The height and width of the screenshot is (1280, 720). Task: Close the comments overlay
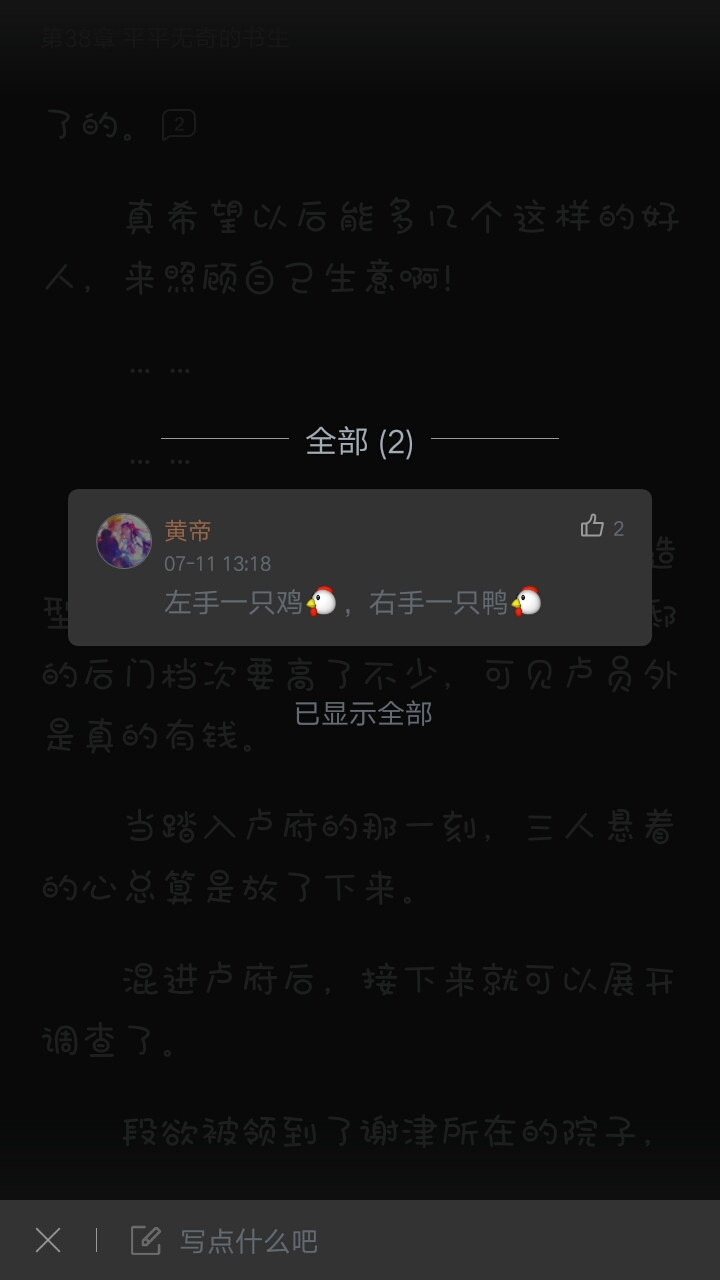coord(48,1241)
